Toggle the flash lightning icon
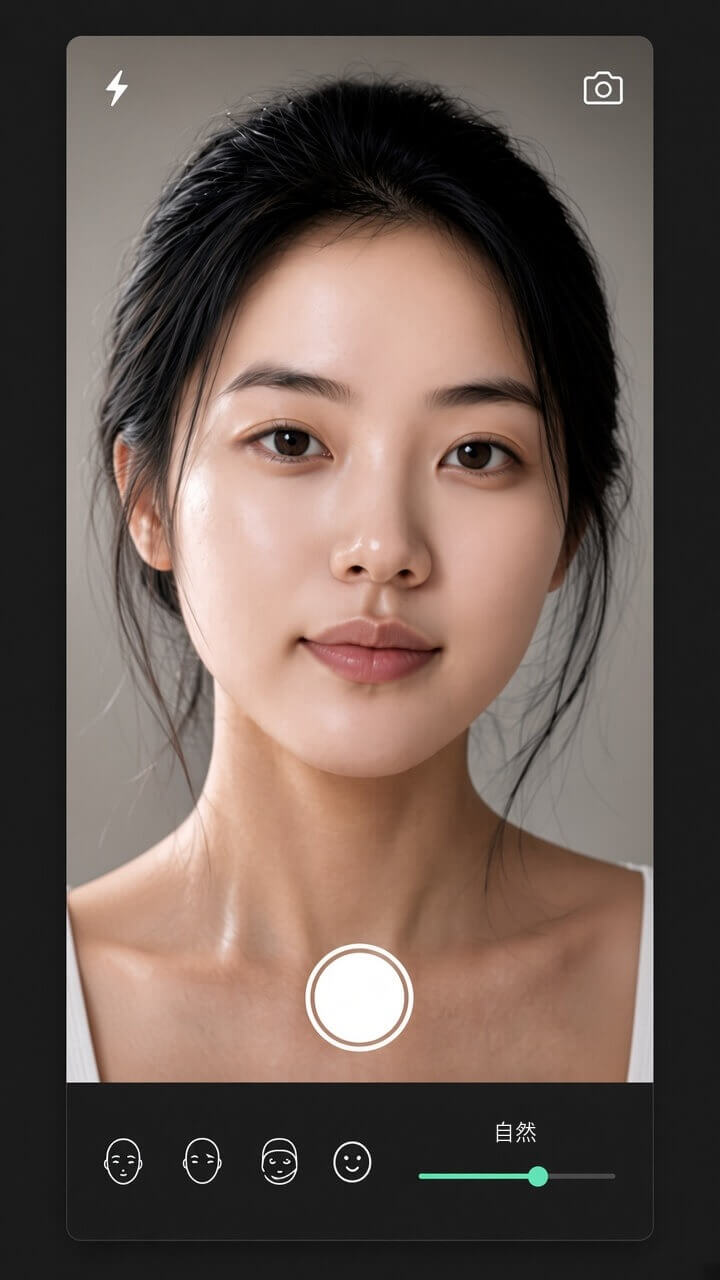720x1280 pixels. (x=117, y=89)
